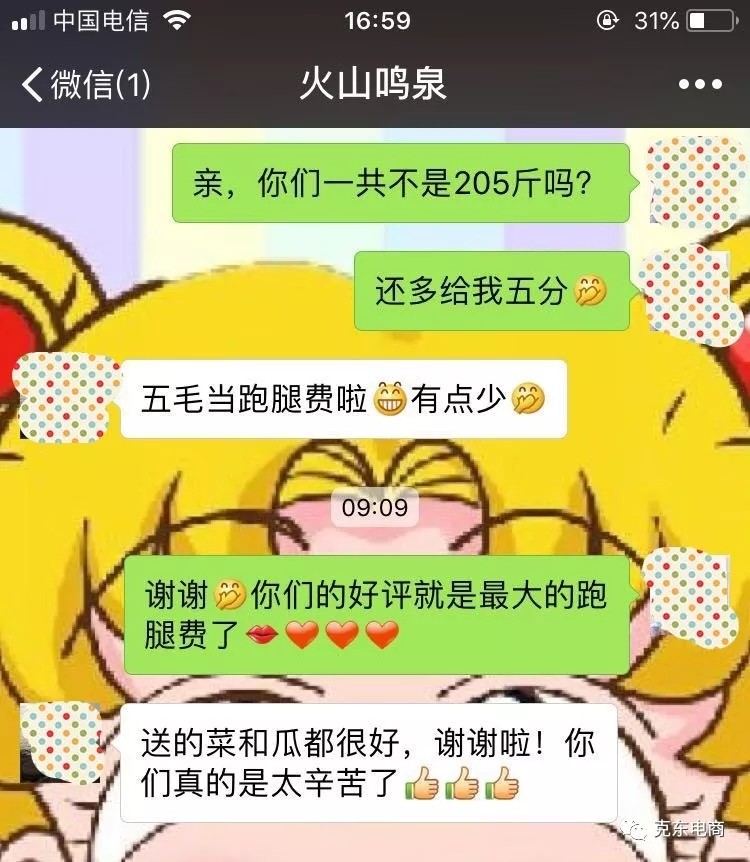
Task: Tap the avatar beside the 五毛当跑腿费啦 message
Action: point(60,397)
